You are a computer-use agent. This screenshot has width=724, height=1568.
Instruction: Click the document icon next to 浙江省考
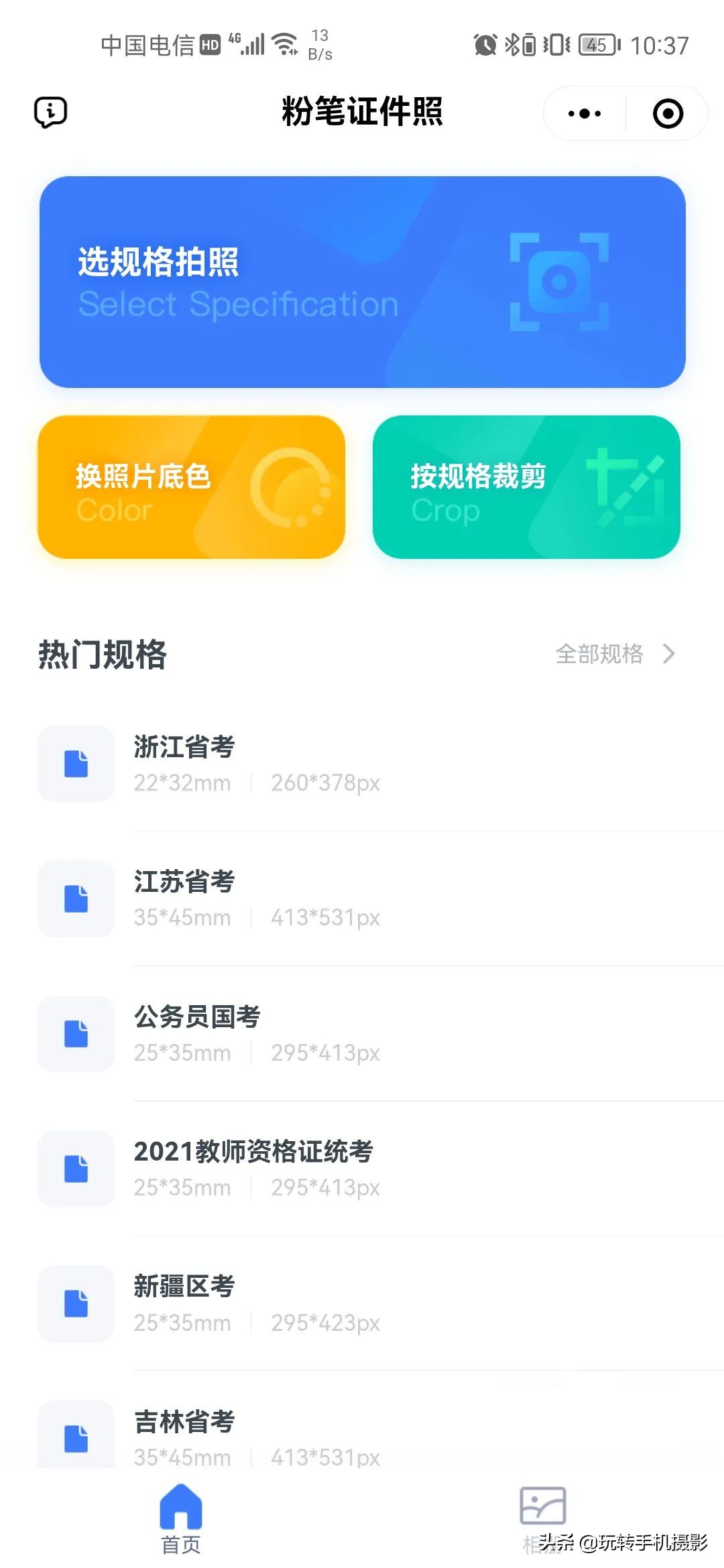(x=75, y=765)
